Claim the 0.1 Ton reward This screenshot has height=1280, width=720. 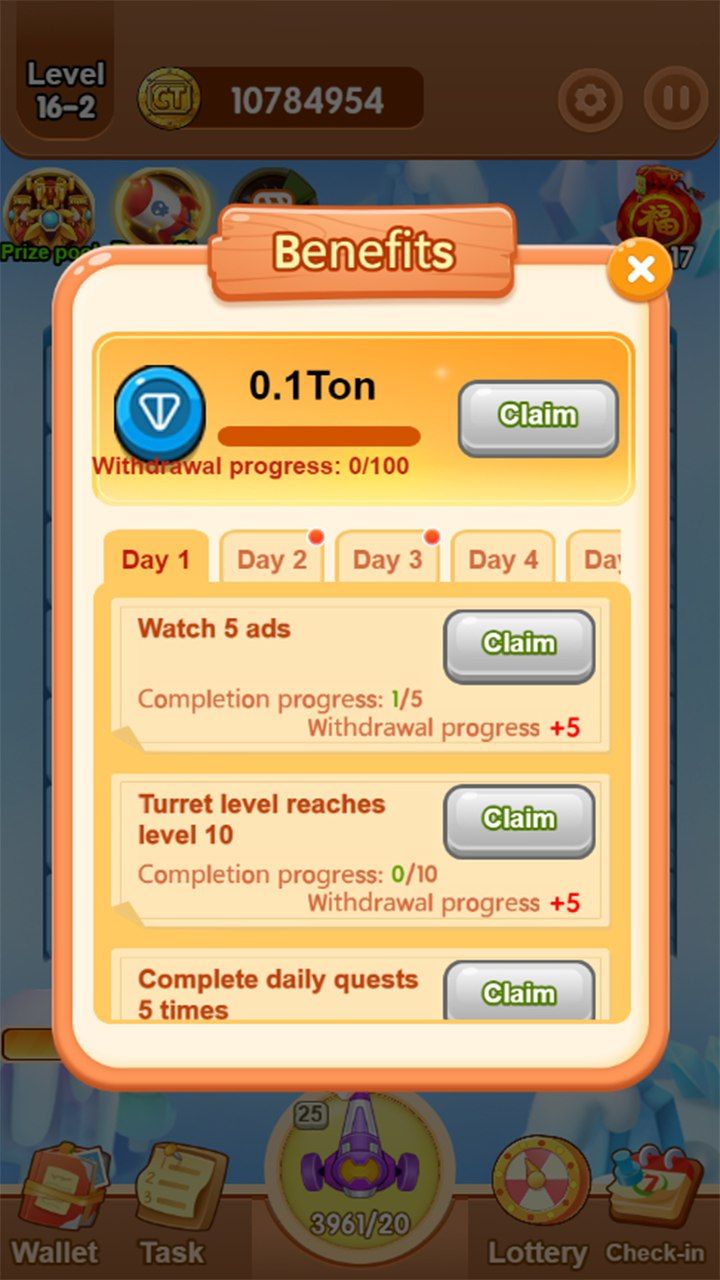pyautogui.click(x=538, y=417)
